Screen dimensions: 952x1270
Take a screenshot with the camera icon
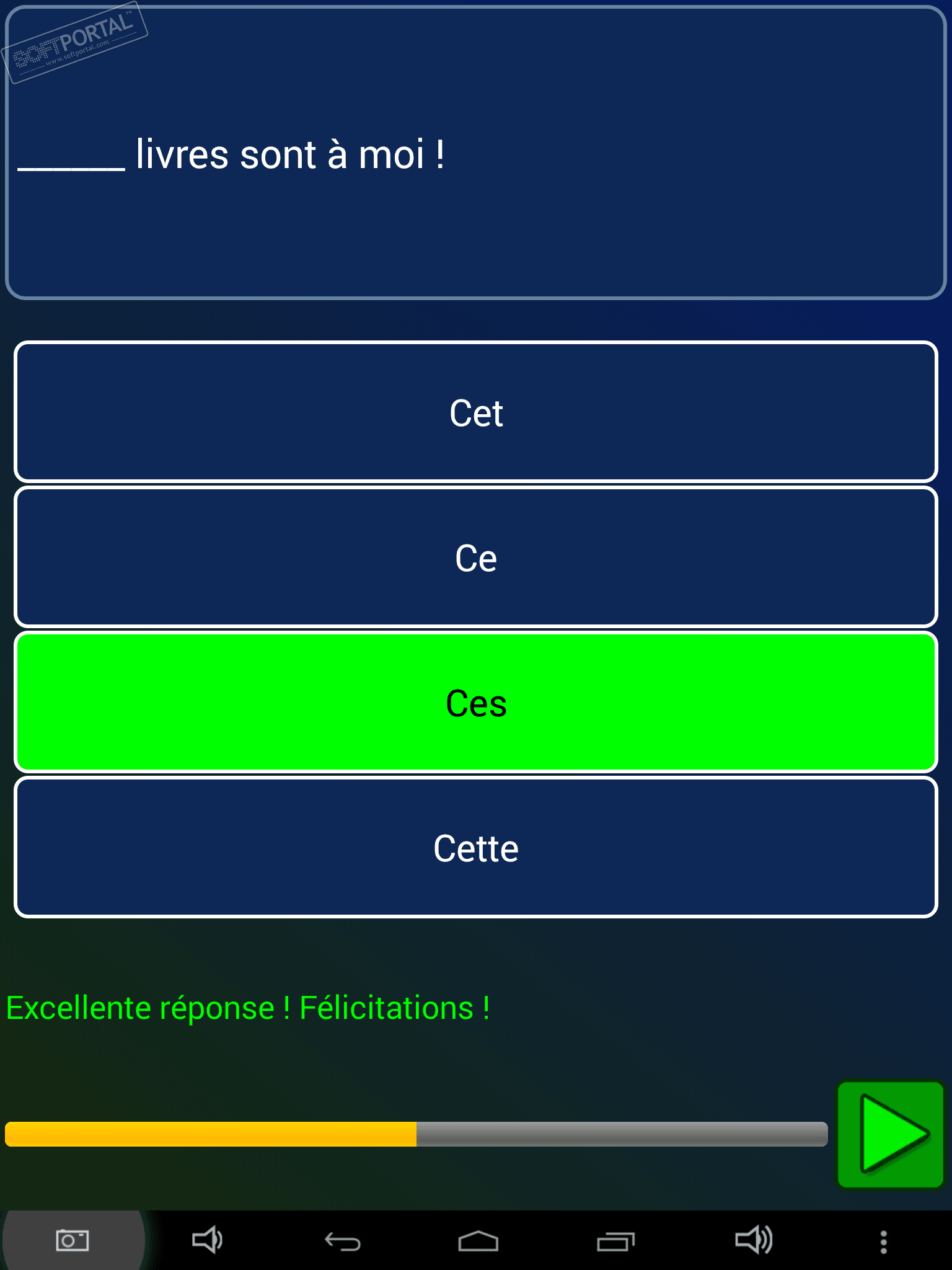point(73,1241)
